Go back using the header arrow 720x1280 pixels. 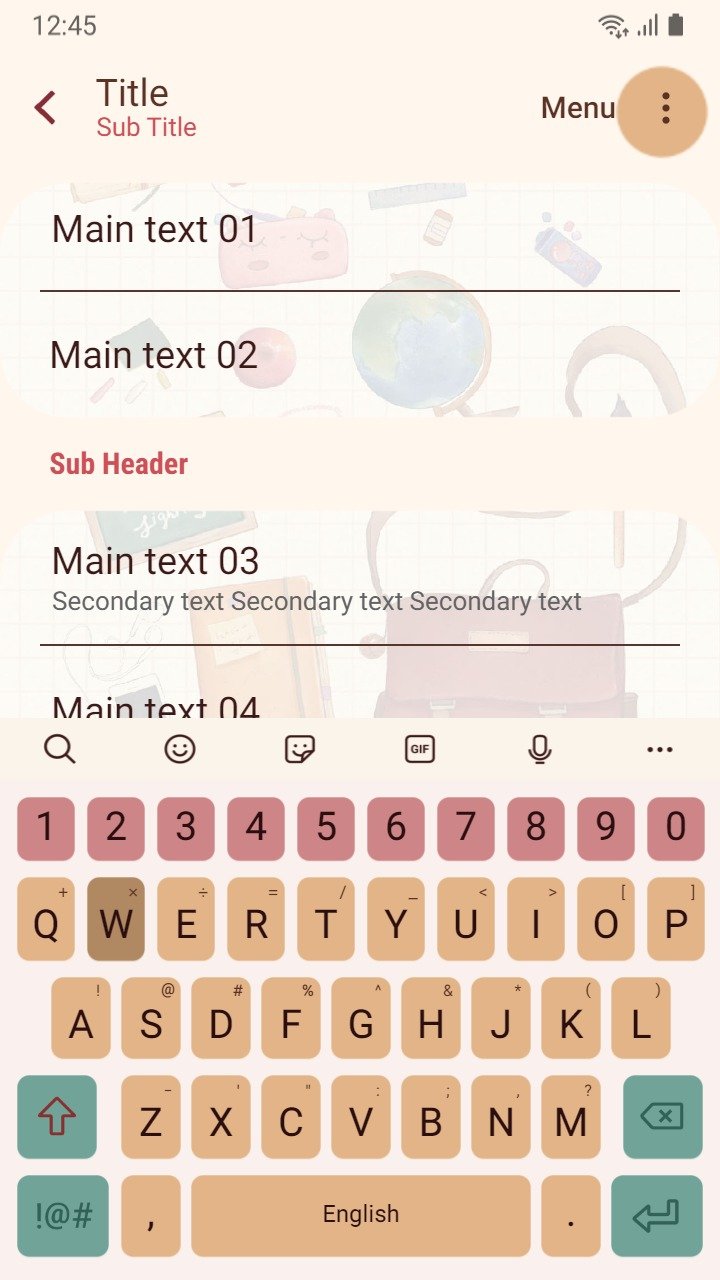click(45, 107)
